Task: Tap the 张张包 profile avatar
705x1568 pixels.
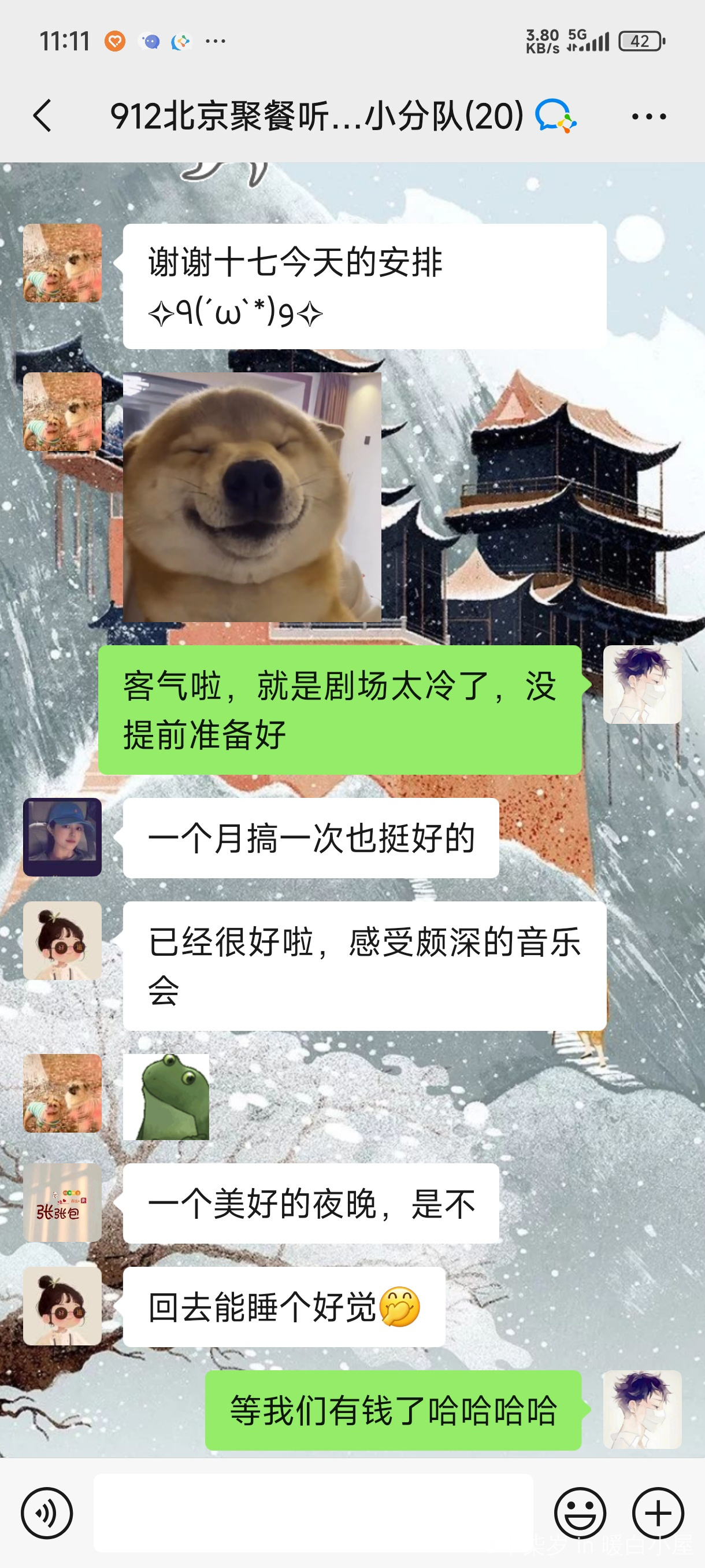Action: tap(62, 1202)
